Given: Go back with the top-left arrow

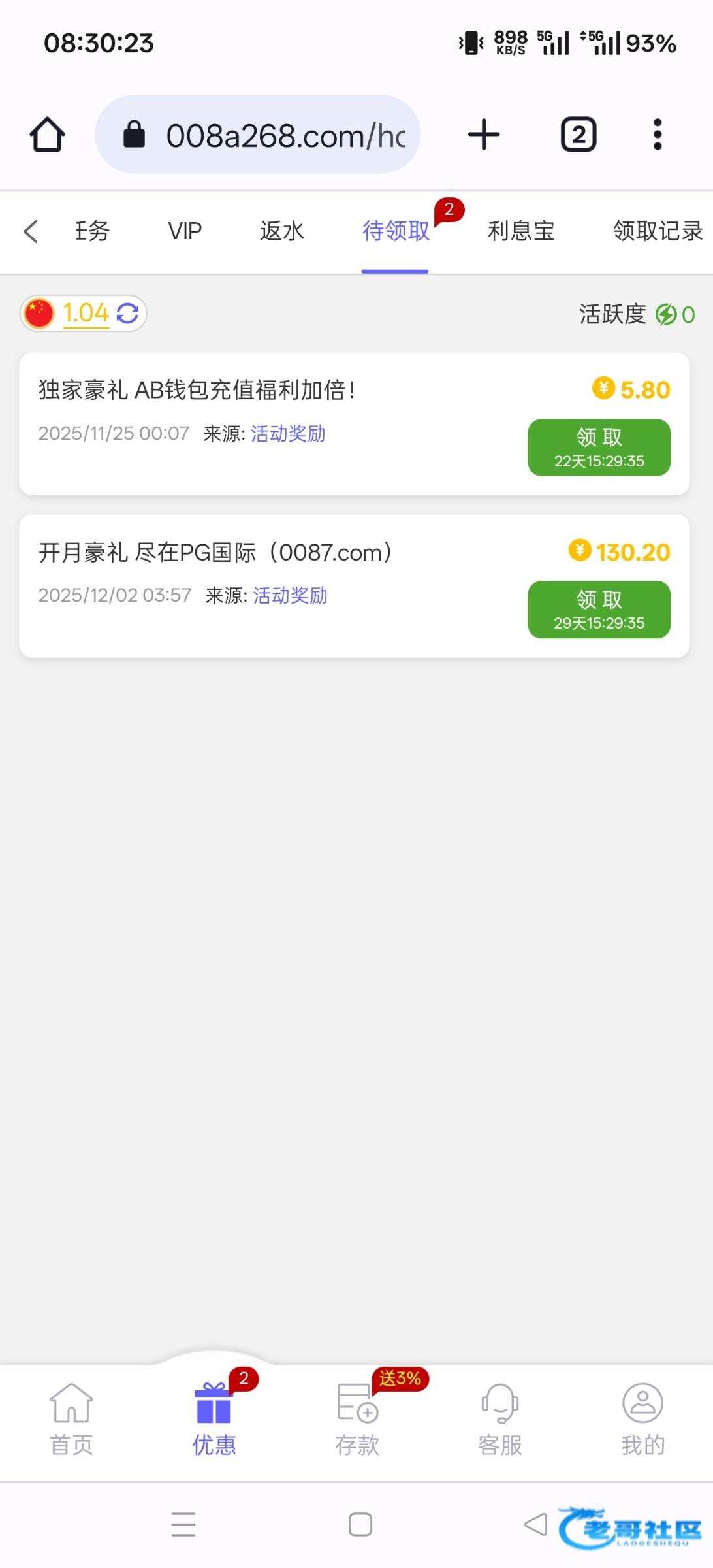Looking at the screenshot, I should (x=31, y=231).
